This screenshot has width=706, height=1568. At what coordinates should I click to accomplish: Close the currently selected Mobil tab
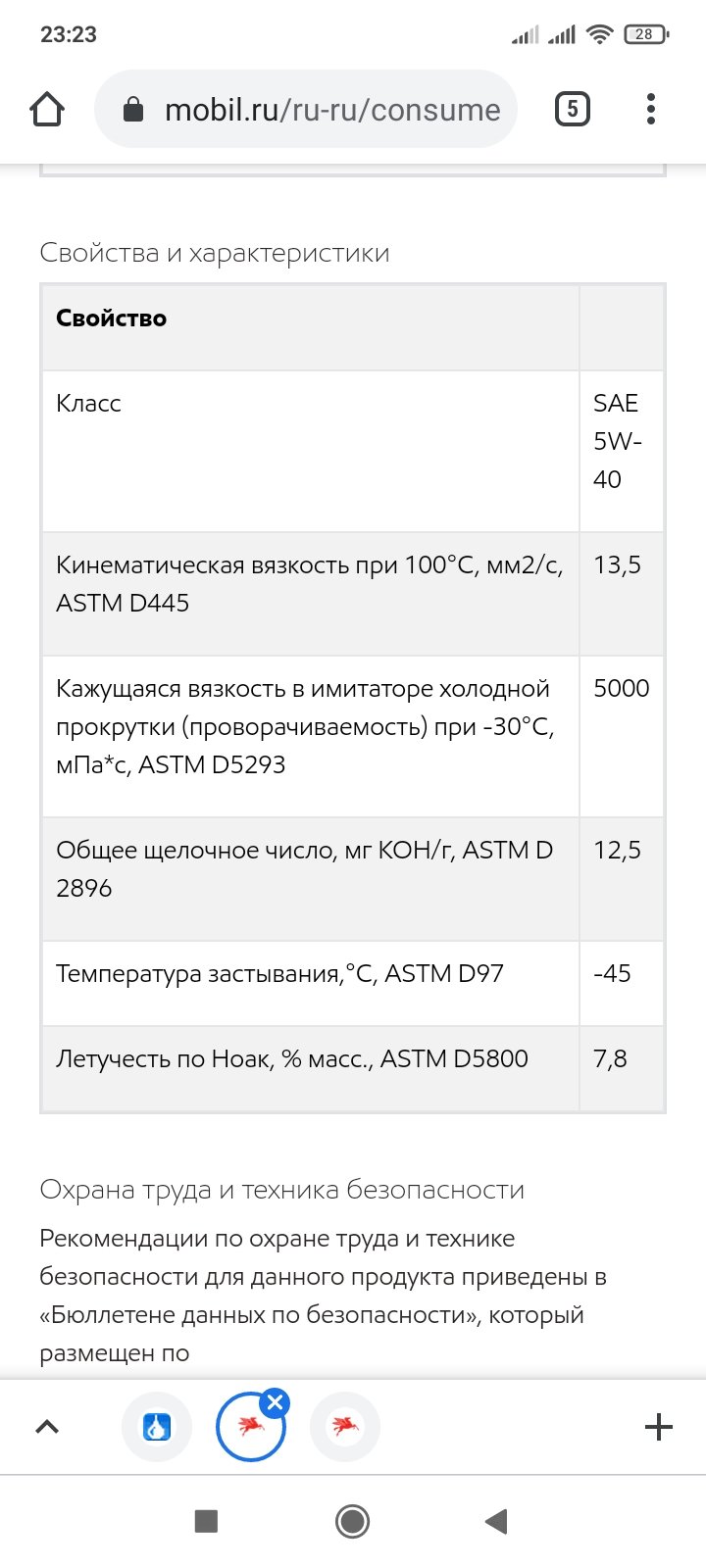[276, 1402]
